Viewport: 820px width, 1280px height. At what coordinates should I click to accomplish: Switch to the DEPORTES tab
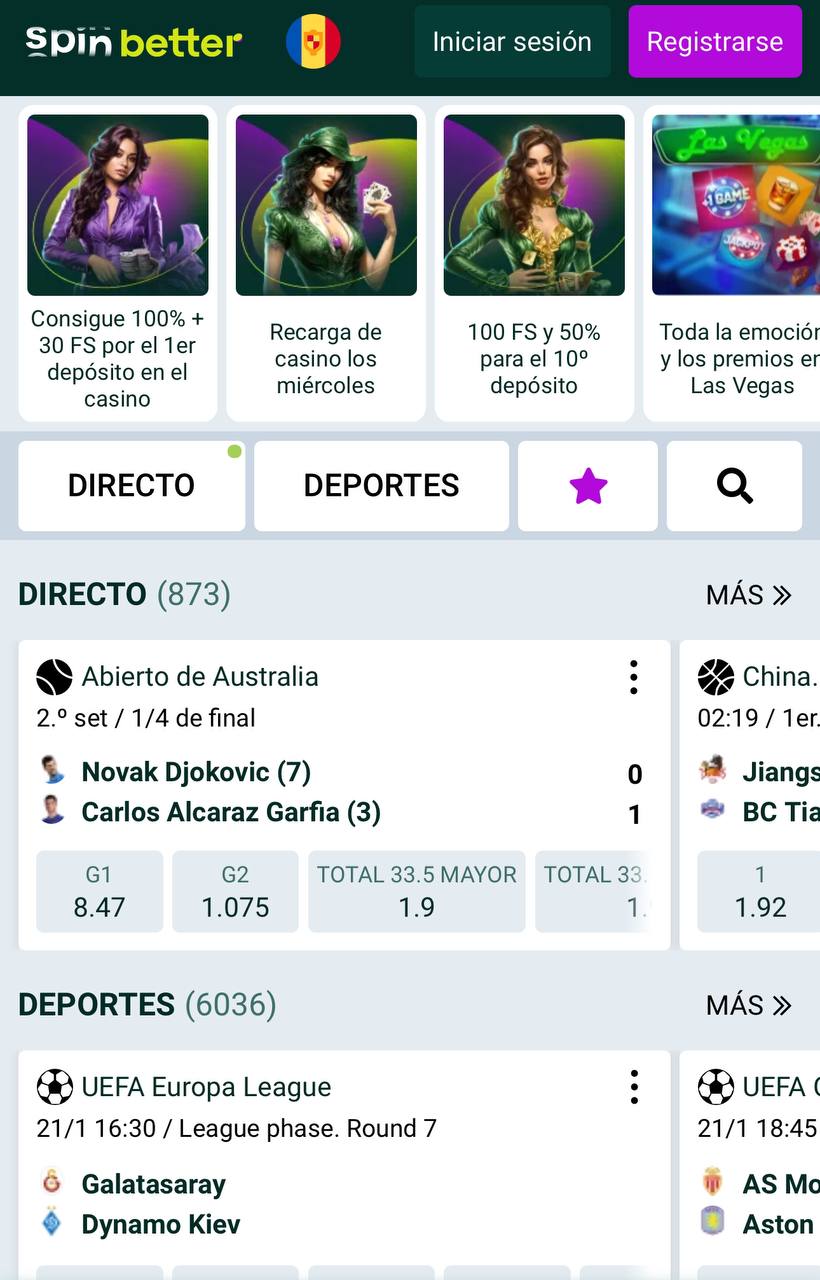click(381, 486)
